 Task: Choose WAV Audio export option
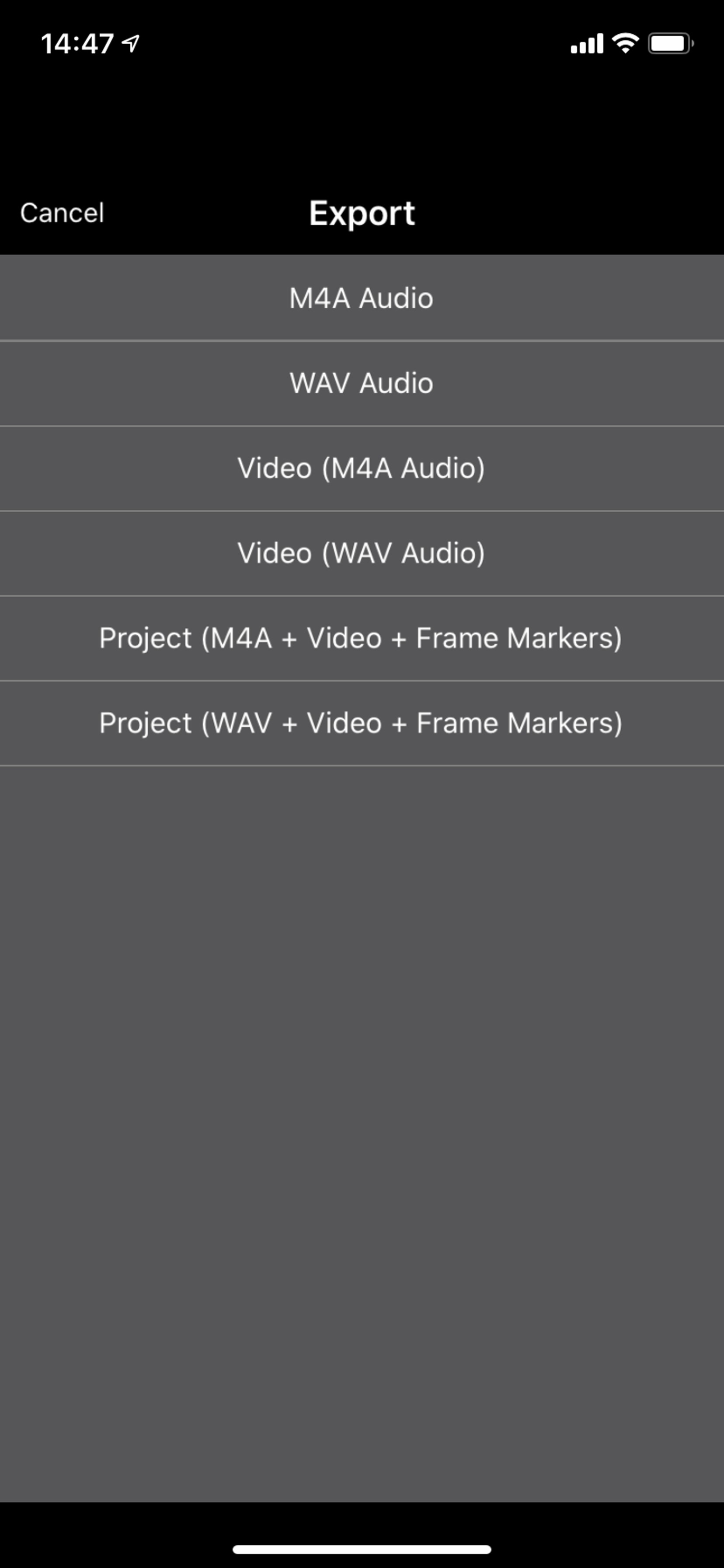pos(362,384)
